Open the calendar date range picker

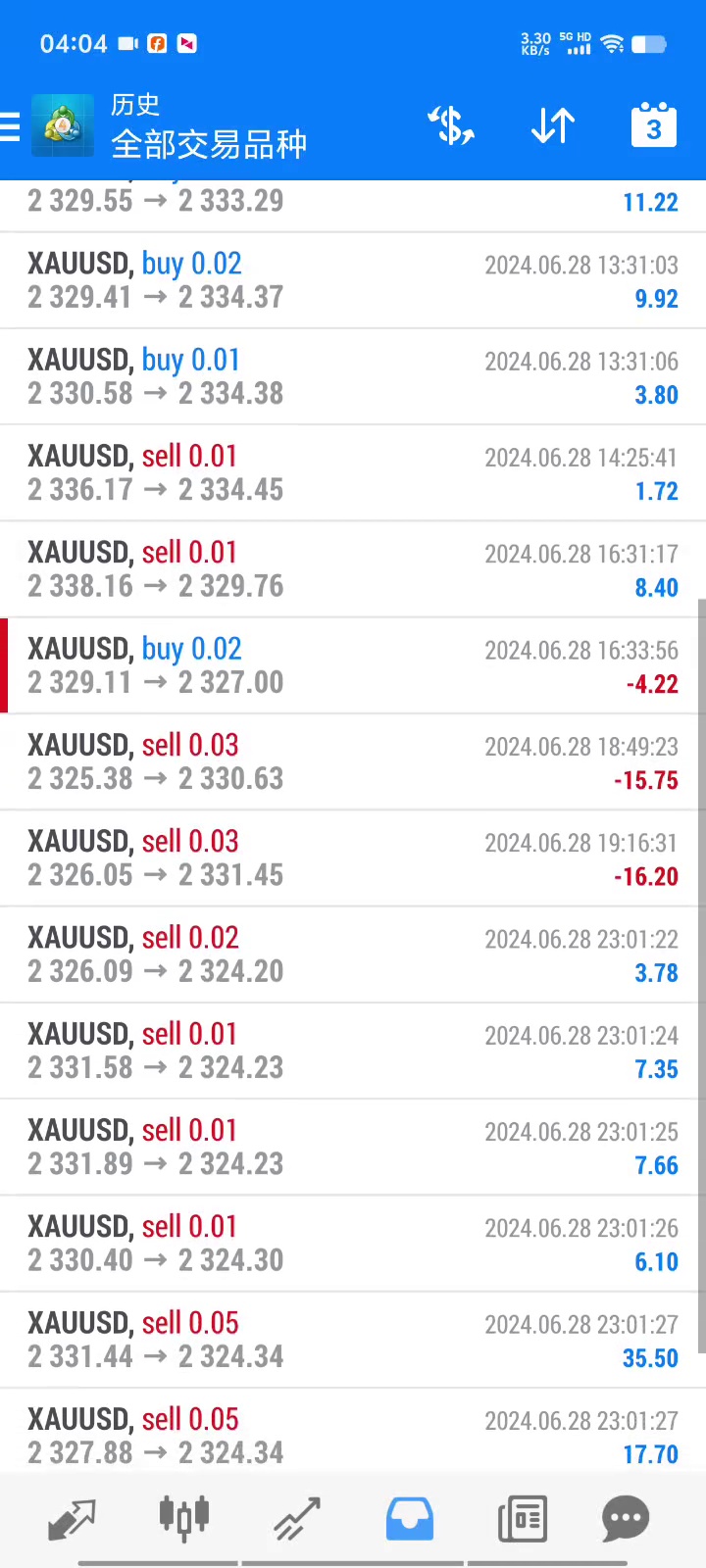[653, 127]
